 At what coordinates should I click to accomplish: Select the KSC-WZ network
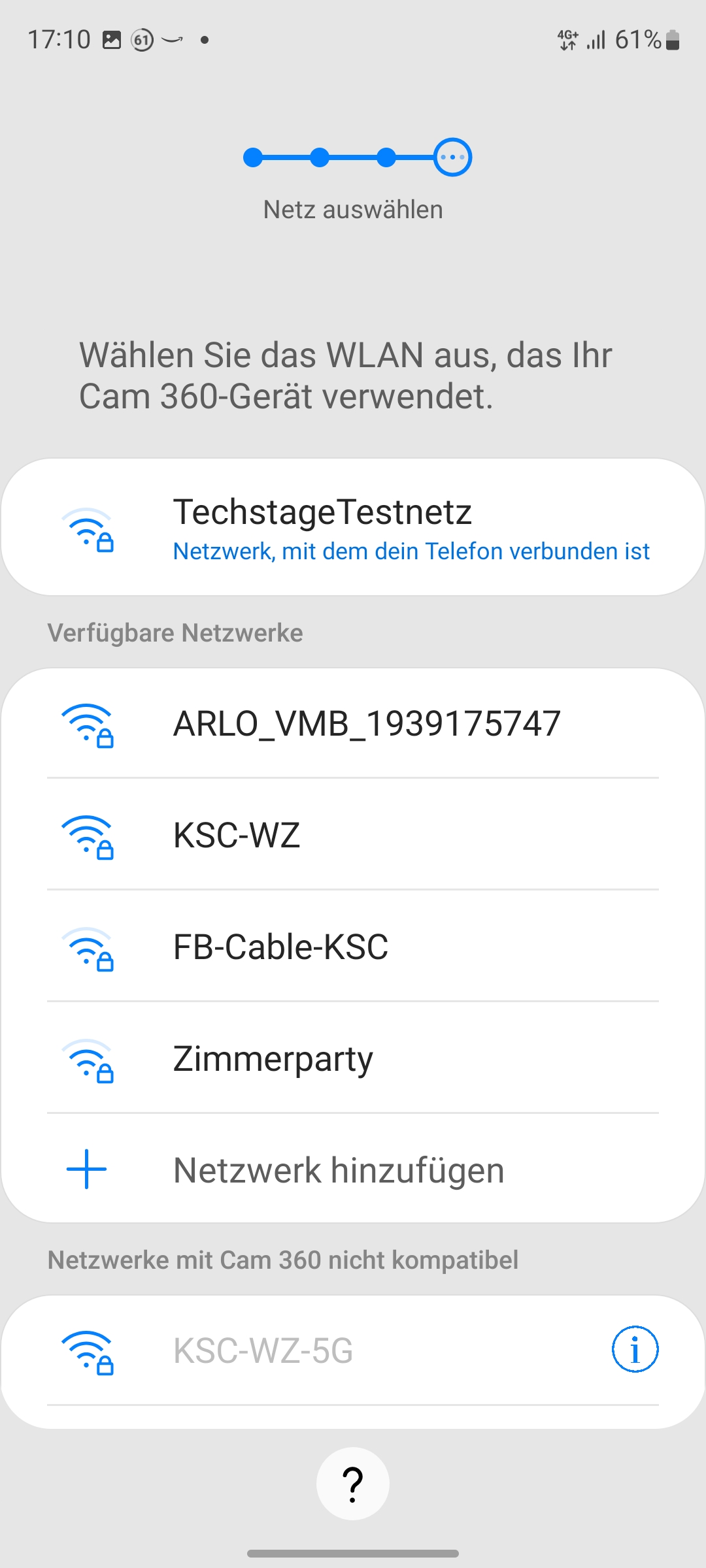point(353,835)
